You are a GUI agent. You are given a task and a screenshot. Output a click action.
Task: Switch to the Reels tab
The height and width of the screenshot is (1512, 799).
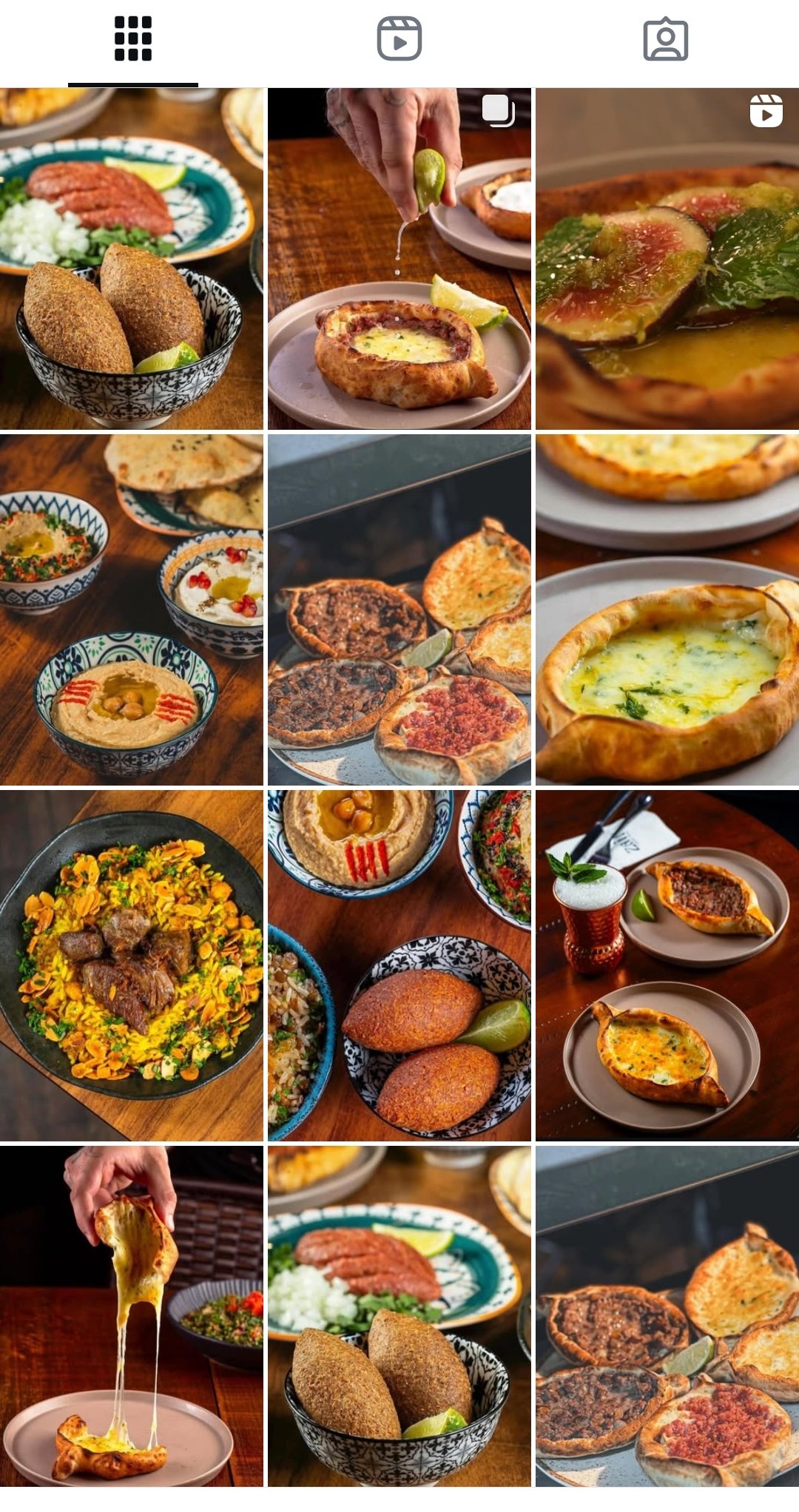399,38
